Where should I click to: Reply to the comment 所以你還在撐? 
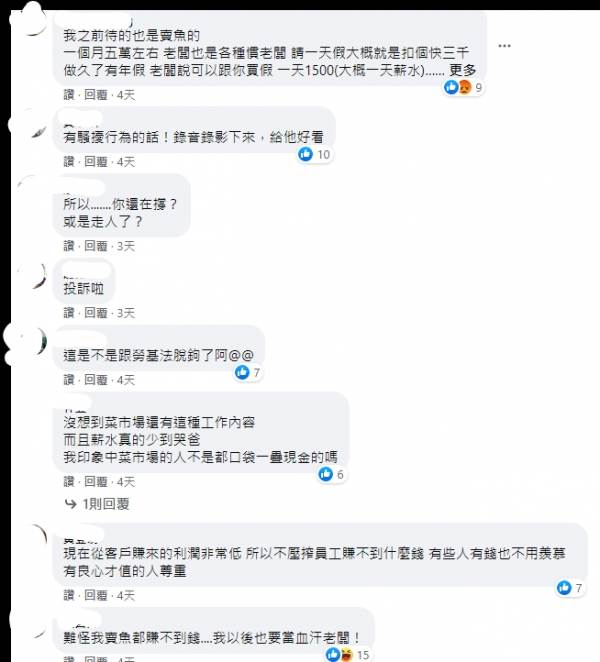click(96, 245)
